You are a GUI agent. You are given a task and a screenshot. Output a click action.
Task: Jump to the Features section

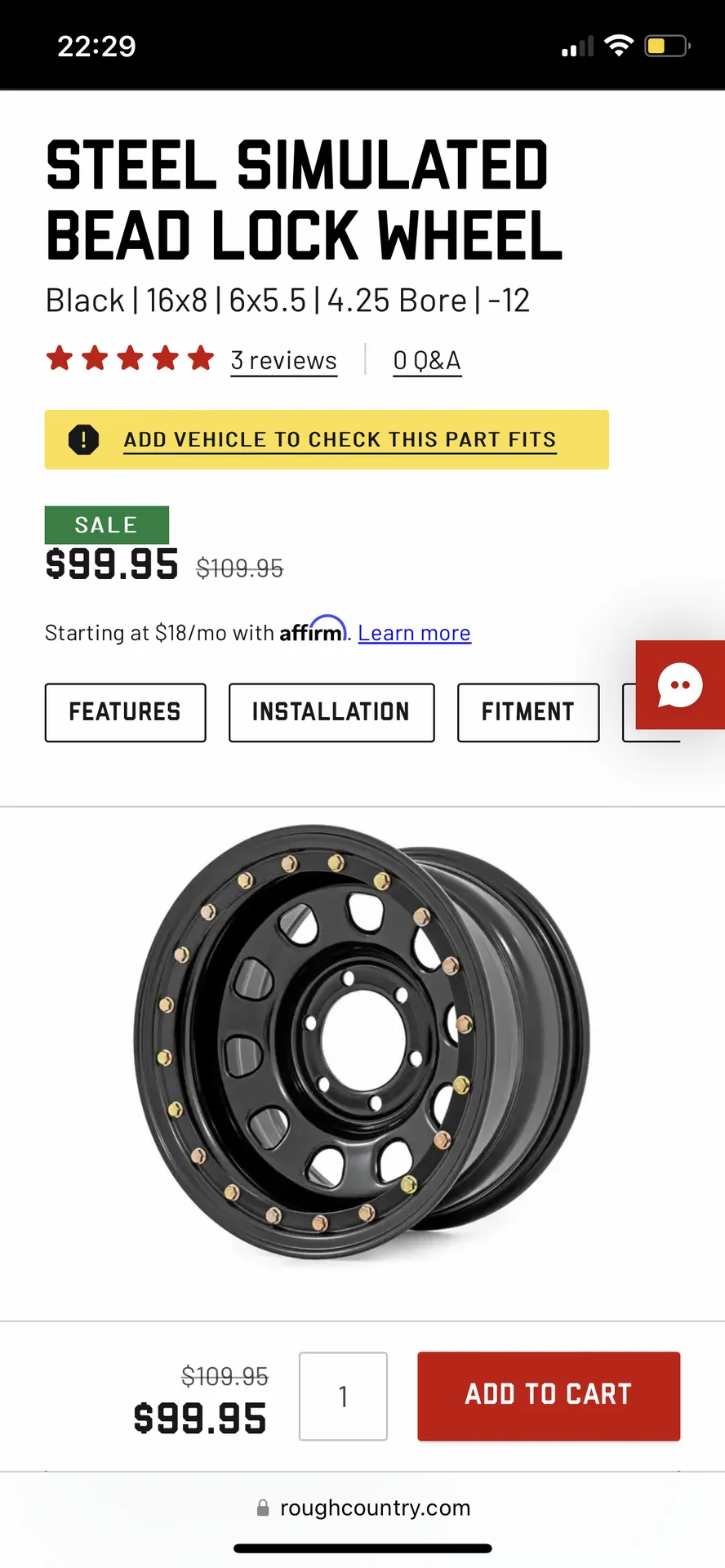click(125, 712)
